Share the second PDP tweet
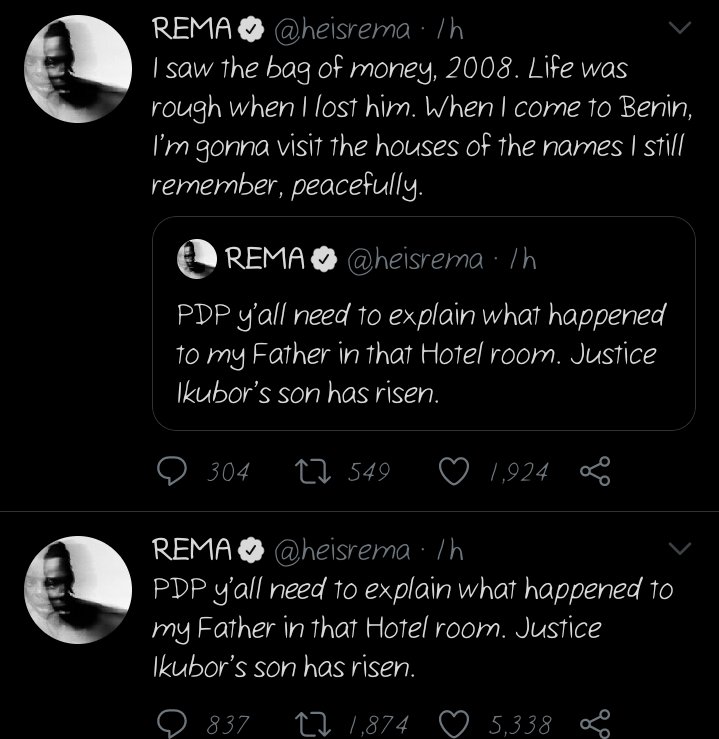The width and height of the screenshot is (719, 739). pyautogui.click(x=596, y=724)
